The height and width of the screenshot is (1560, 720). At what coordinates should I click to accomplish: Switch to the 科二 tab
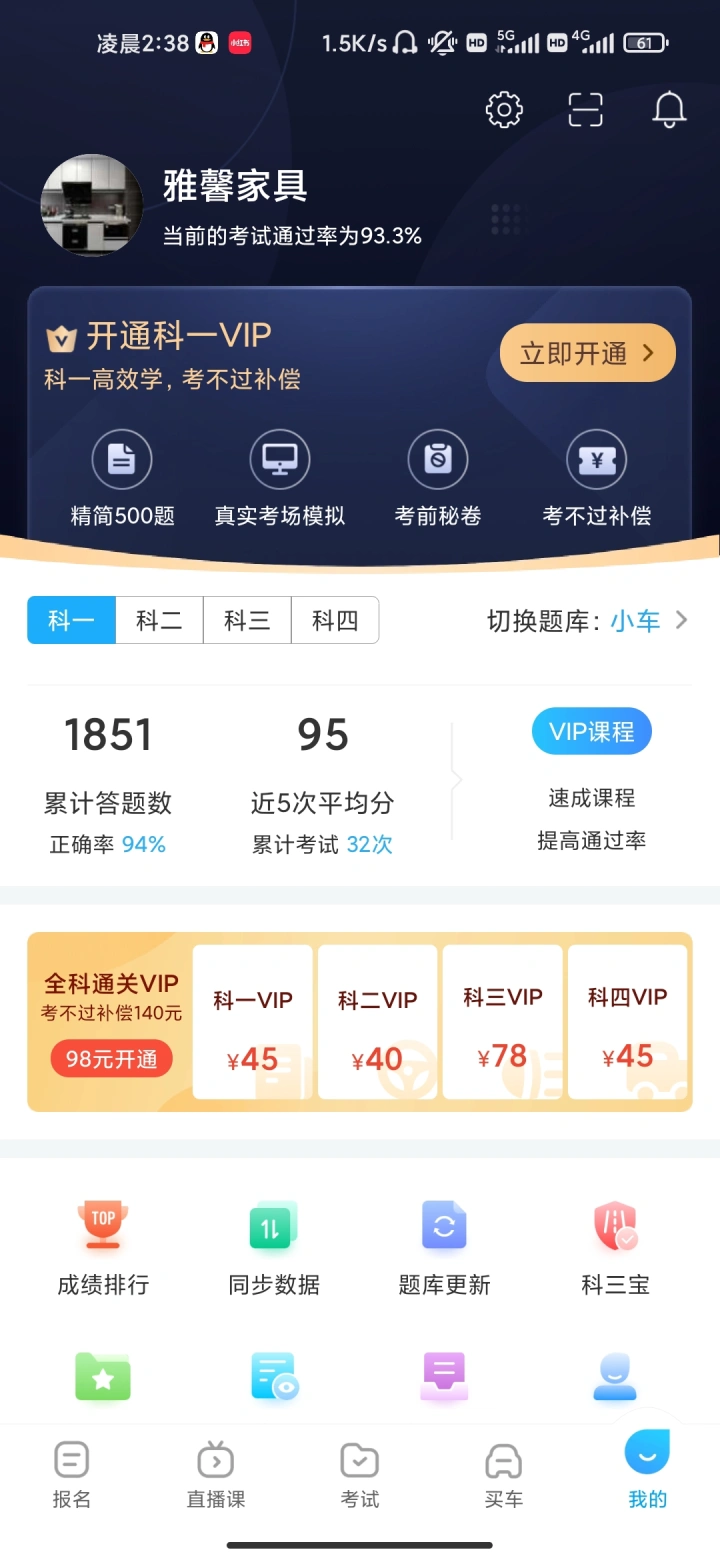(x=160, y=620)
